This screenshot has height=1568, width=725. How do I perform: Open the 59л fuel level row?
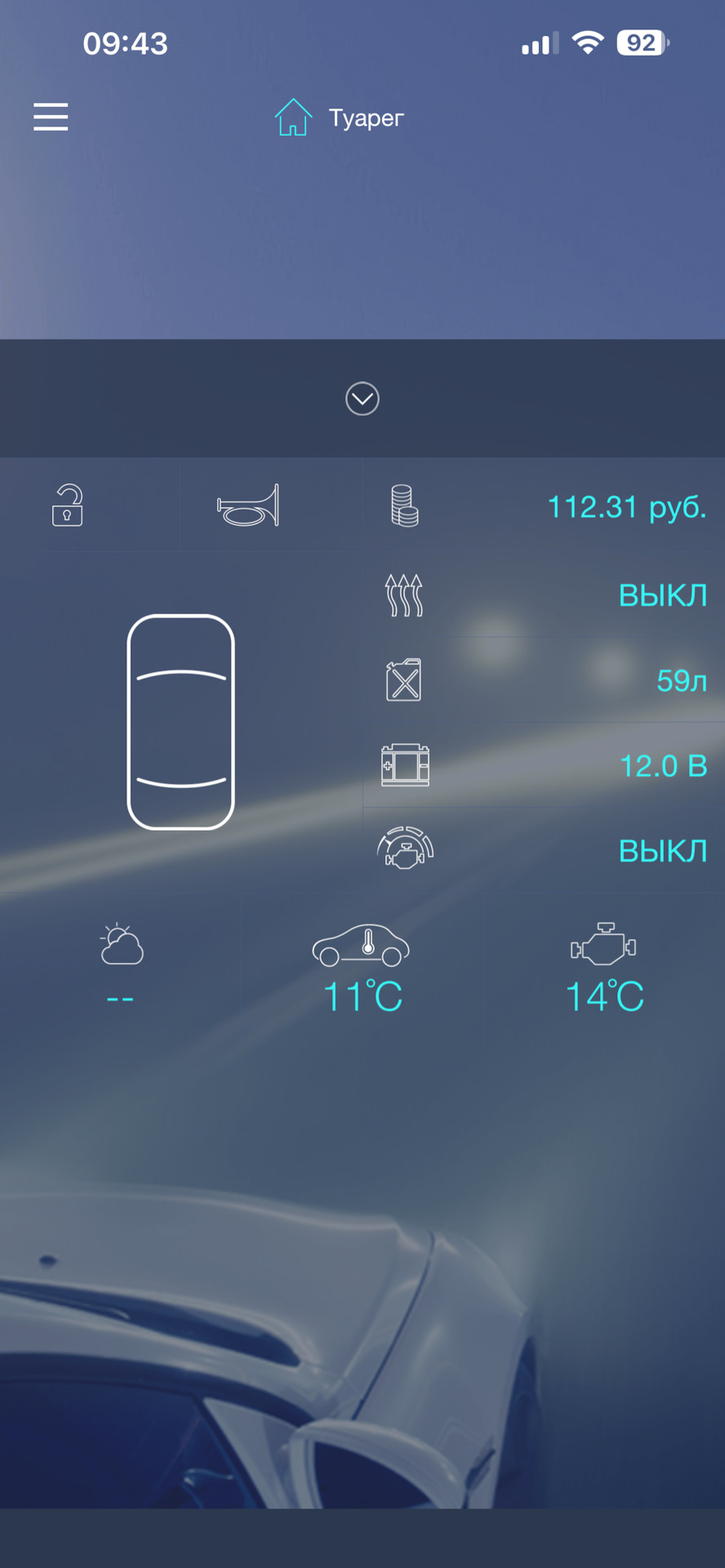tap(543, 680)
